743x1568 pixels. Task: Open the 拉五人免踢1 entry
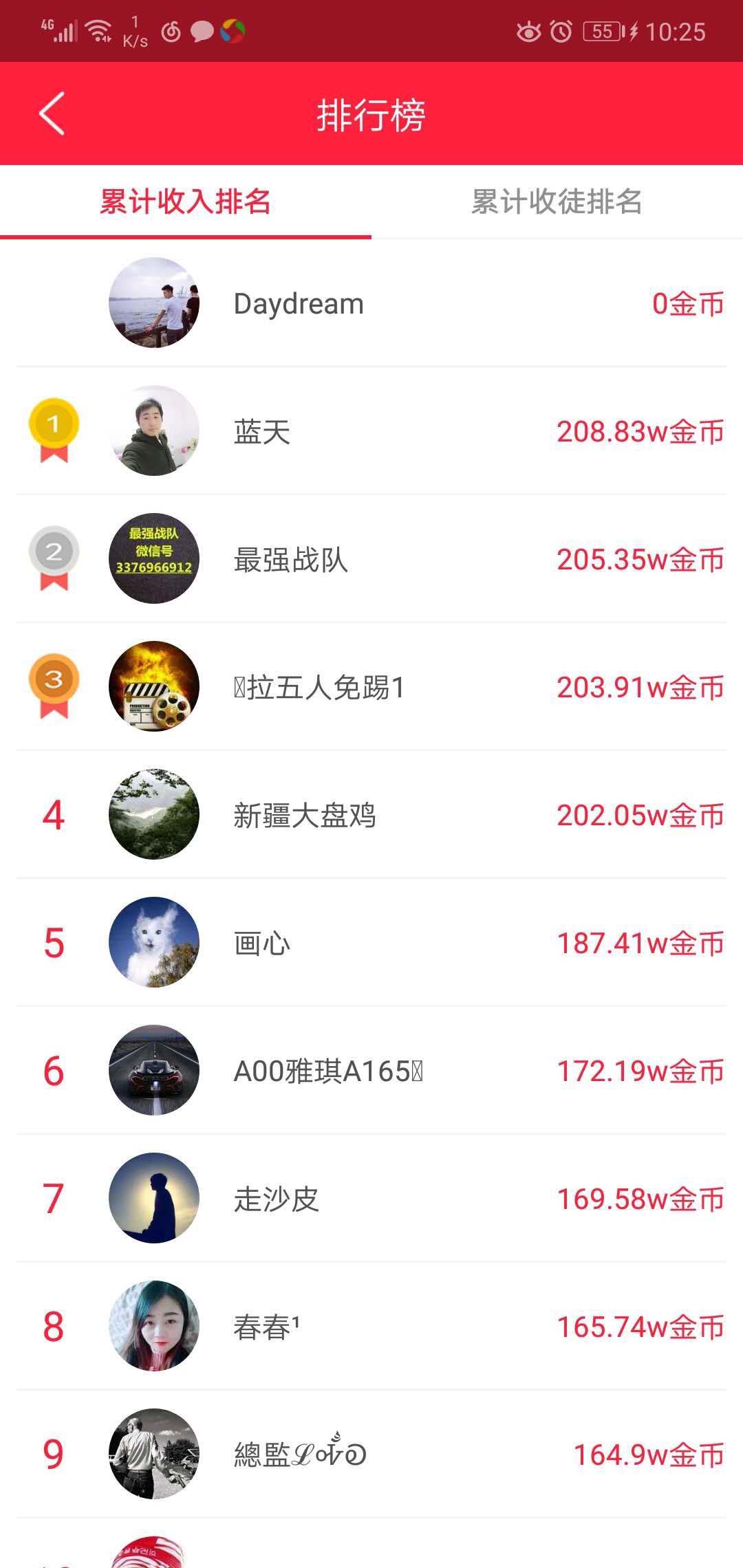pyautogui.click(x=371, y=687)
